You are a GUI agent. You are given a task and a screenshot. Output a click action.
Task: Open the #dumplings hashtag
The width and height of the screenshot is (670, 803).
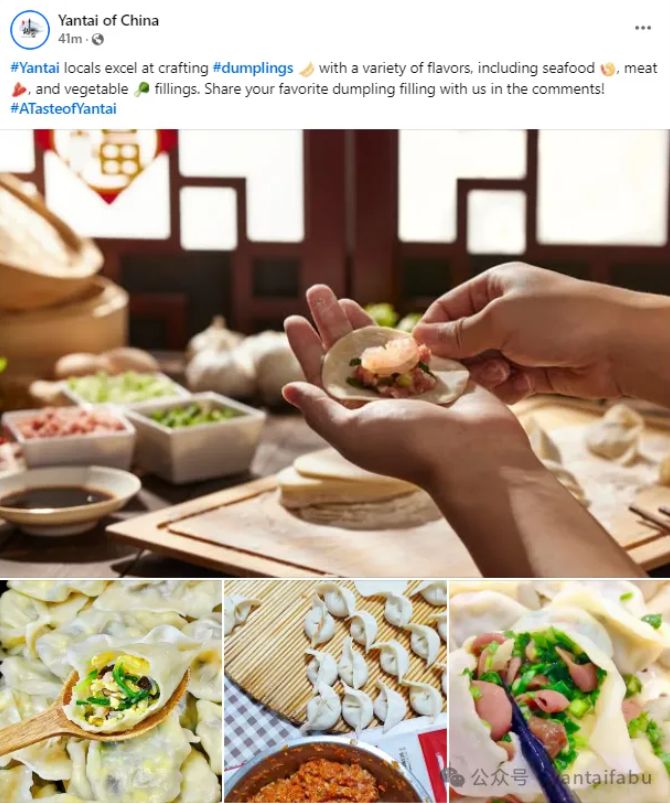coord(252,68)
